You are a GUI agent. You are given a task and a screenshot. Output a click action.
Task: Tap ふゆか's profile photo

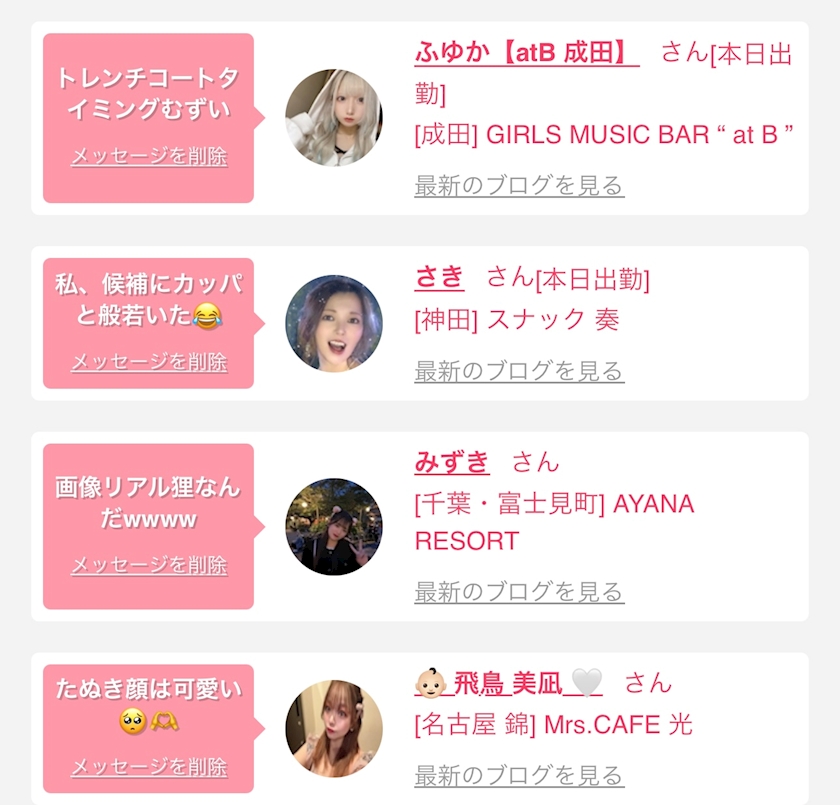click(334, 118)
